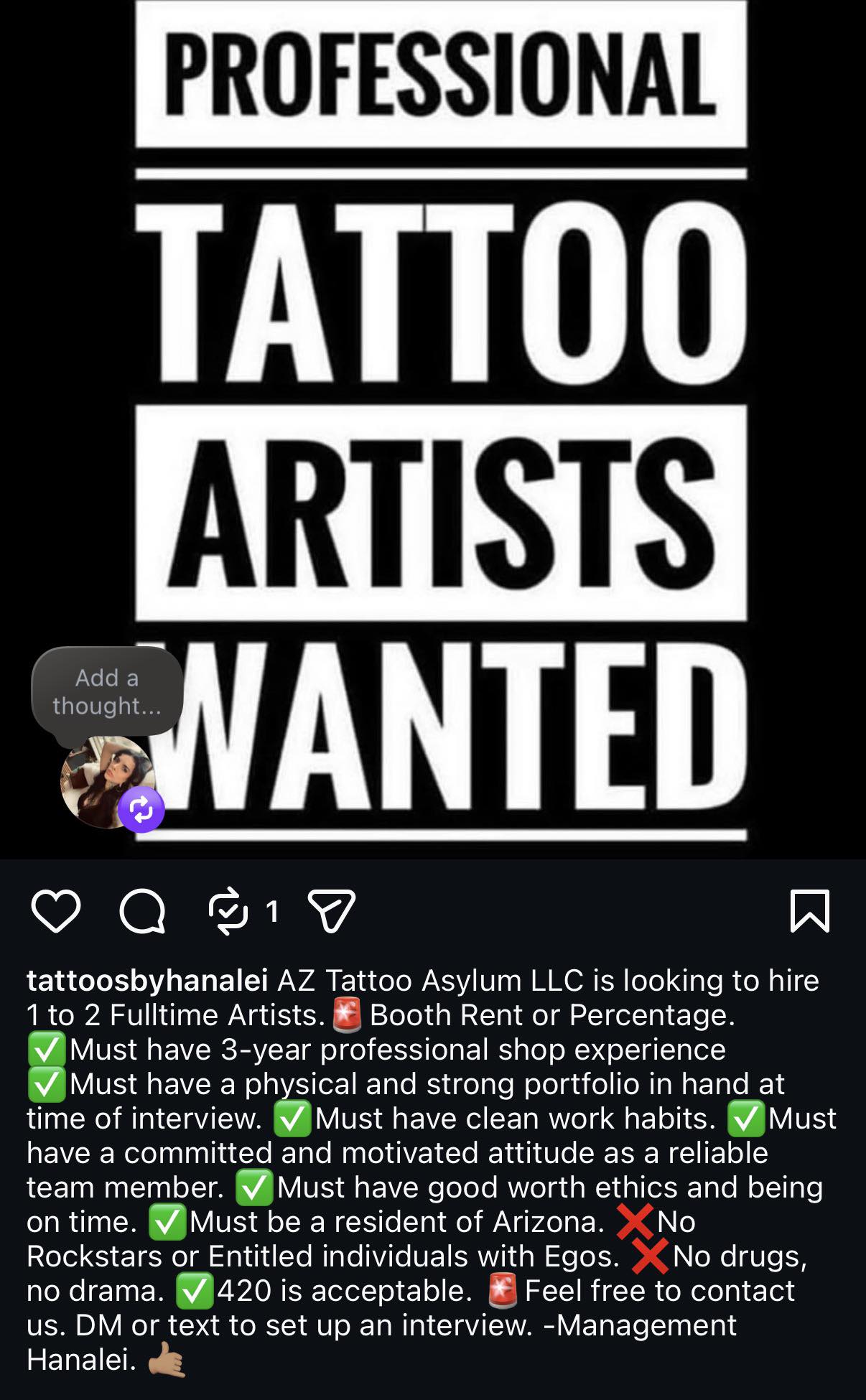Open comments on the tattoo artists post

(142, 911)
